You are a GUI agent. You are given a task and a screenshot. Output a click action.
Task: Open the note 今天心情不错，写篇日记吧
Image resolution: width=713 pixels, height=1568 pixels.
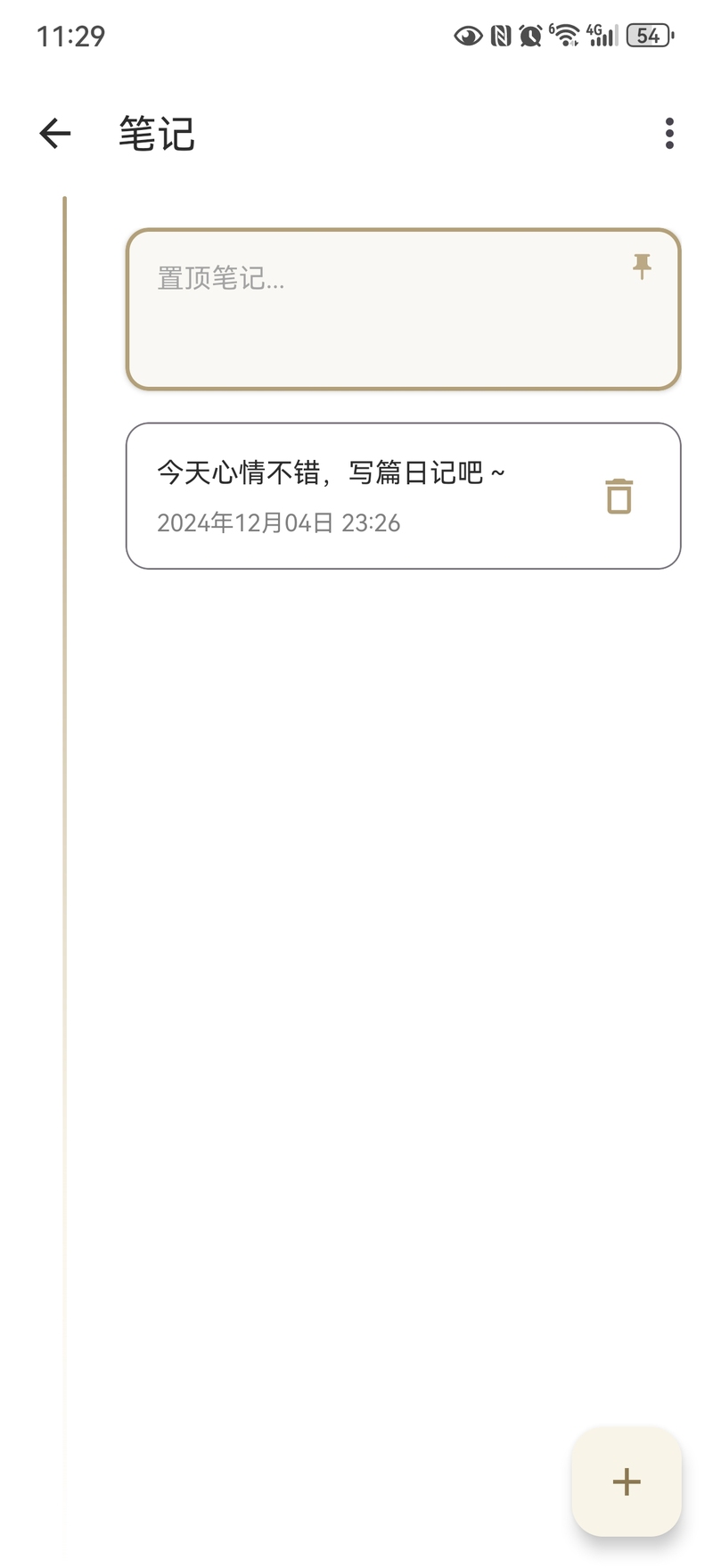click(404, 496)
